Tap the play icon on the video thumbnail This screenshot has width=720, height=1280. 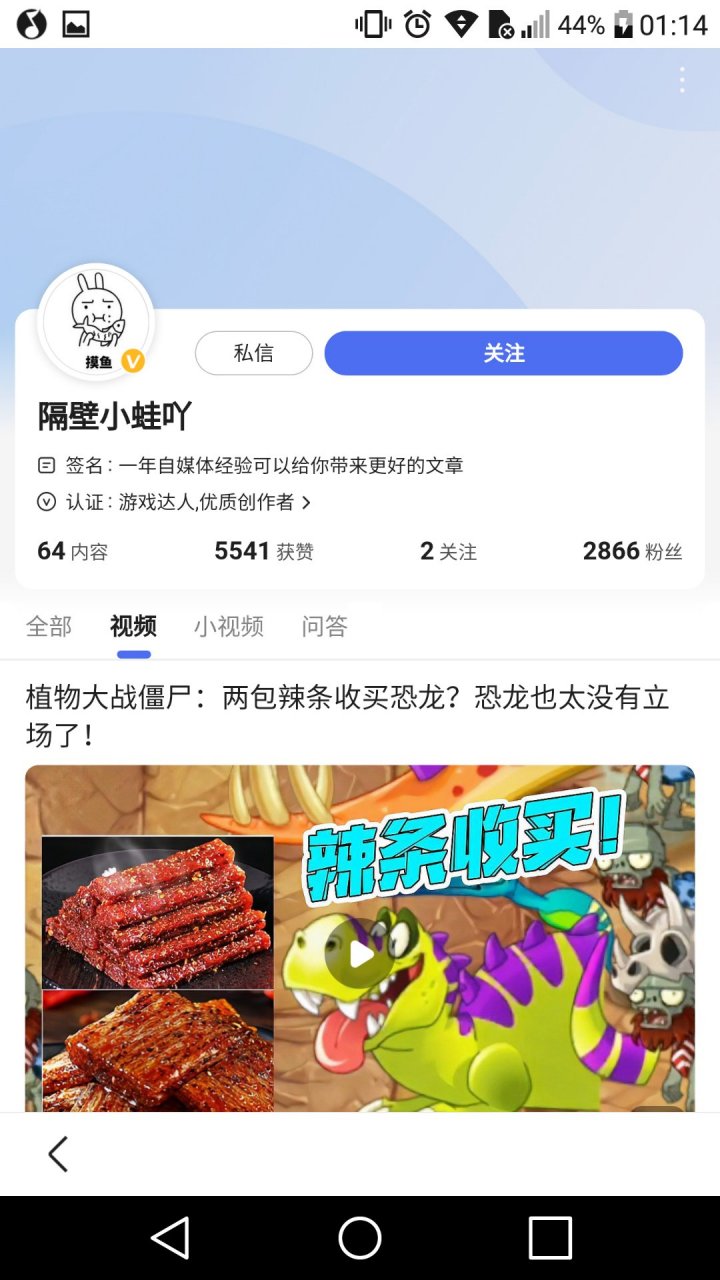point(358,955)
